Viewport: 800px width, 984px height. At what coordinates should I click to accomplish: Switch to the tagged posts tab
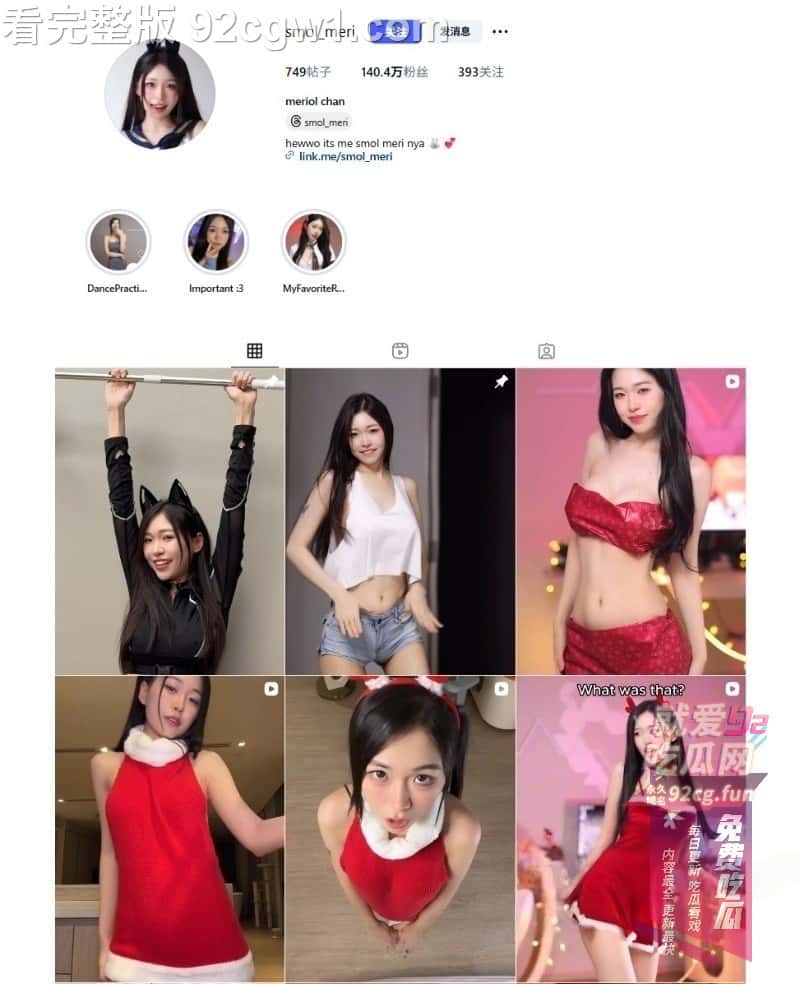pyautogui.click(x=546, y=351)
